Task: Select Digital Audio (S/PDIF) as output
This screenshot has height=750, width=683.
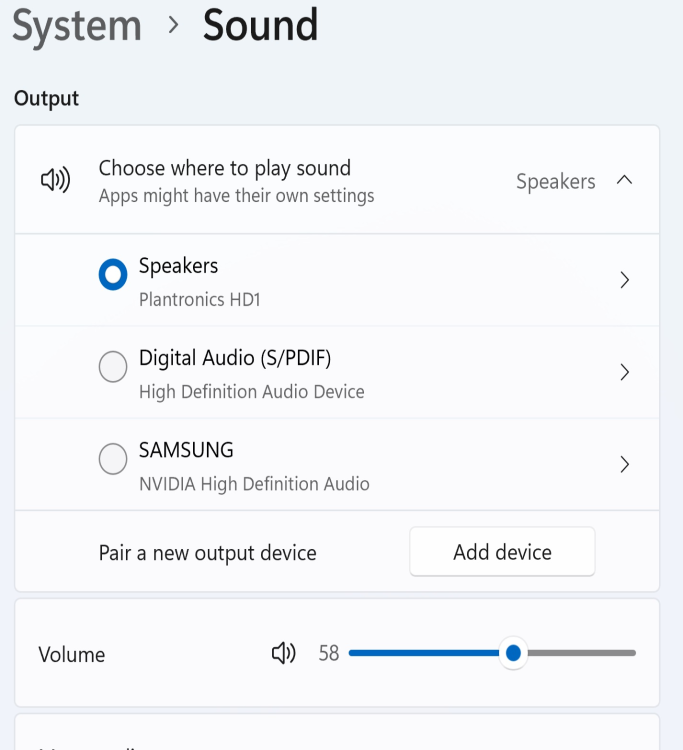Action: coord(113,368)
